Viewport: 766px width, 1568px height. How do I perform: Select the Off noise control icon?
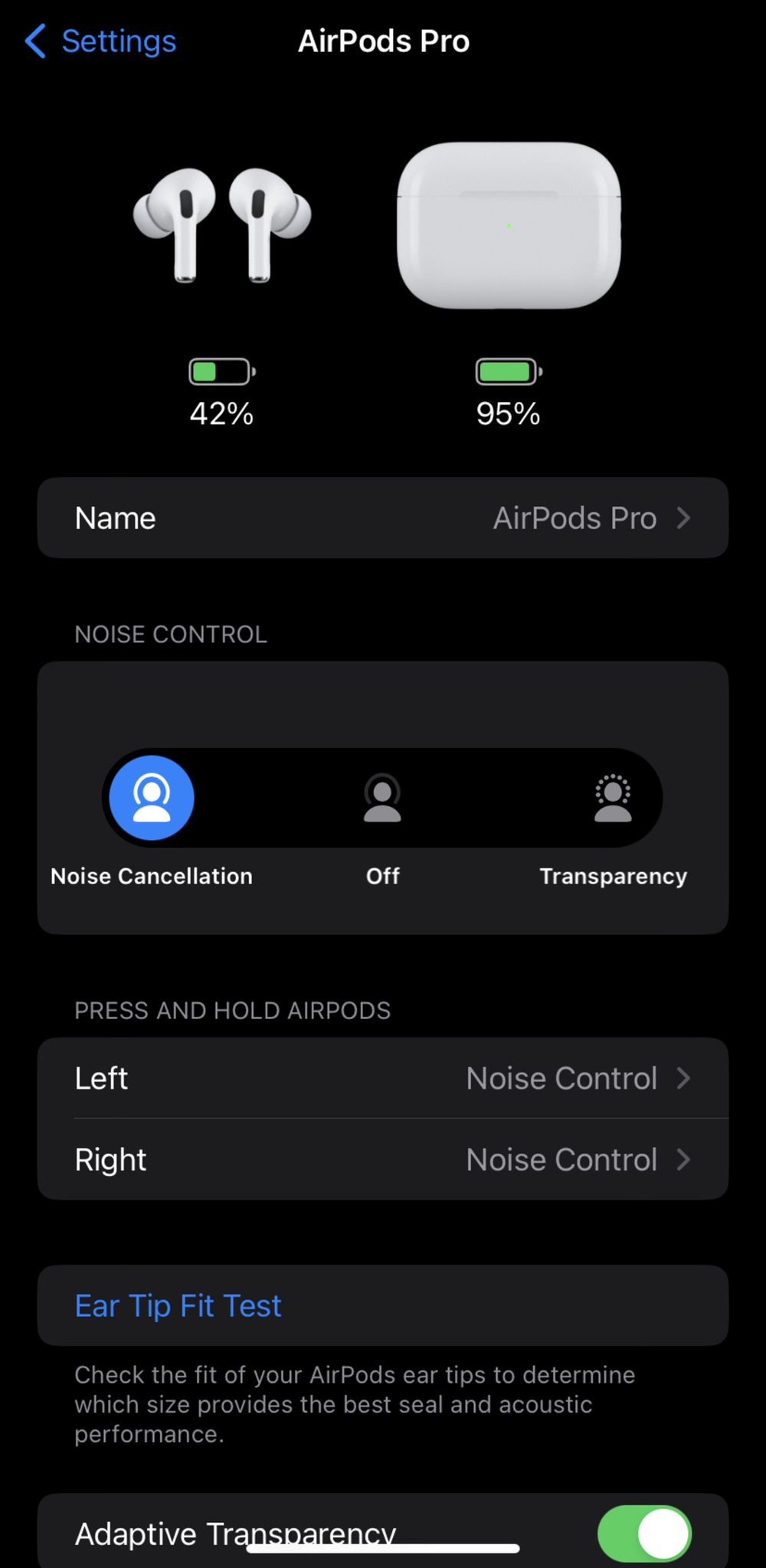[382, 797]
